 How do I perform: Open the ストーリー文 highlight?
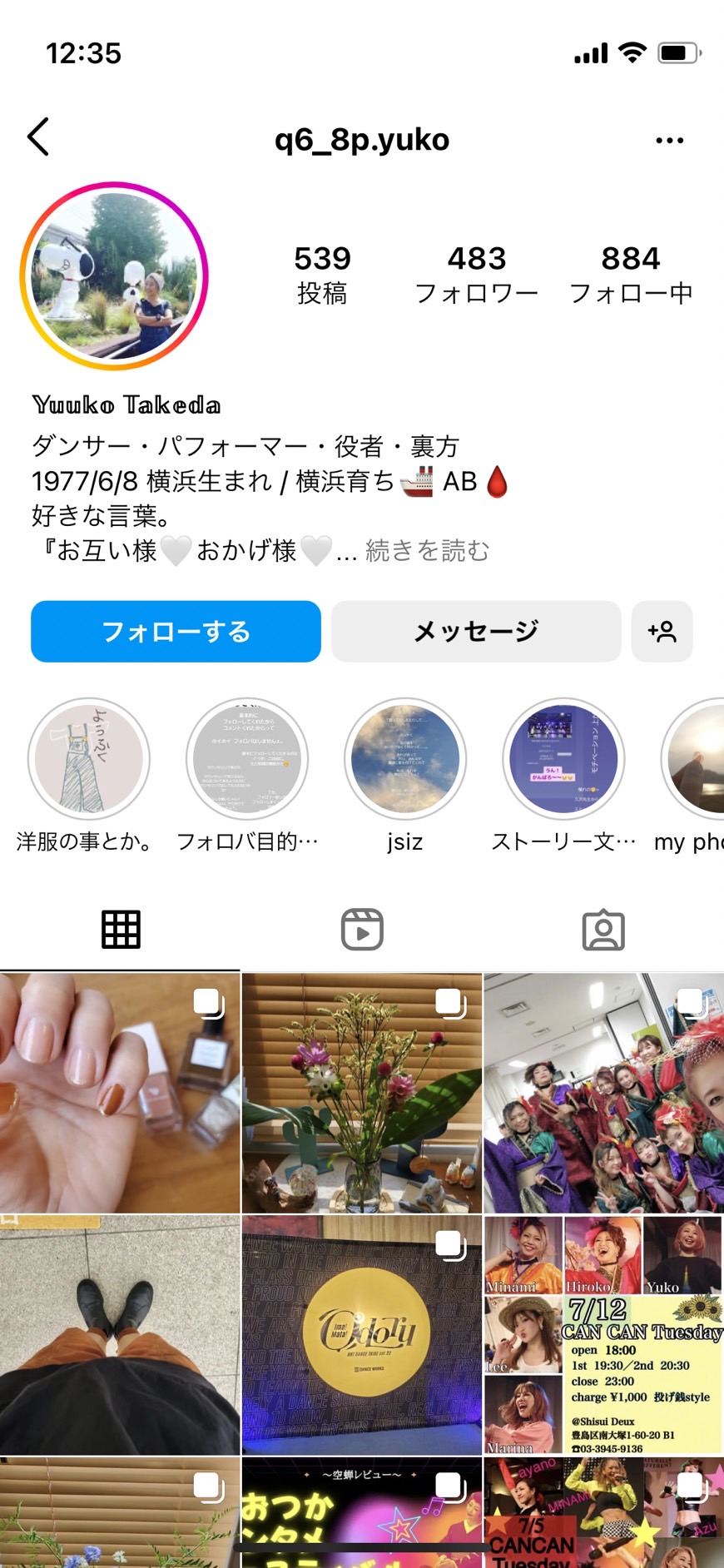click(x=563, y=775)
